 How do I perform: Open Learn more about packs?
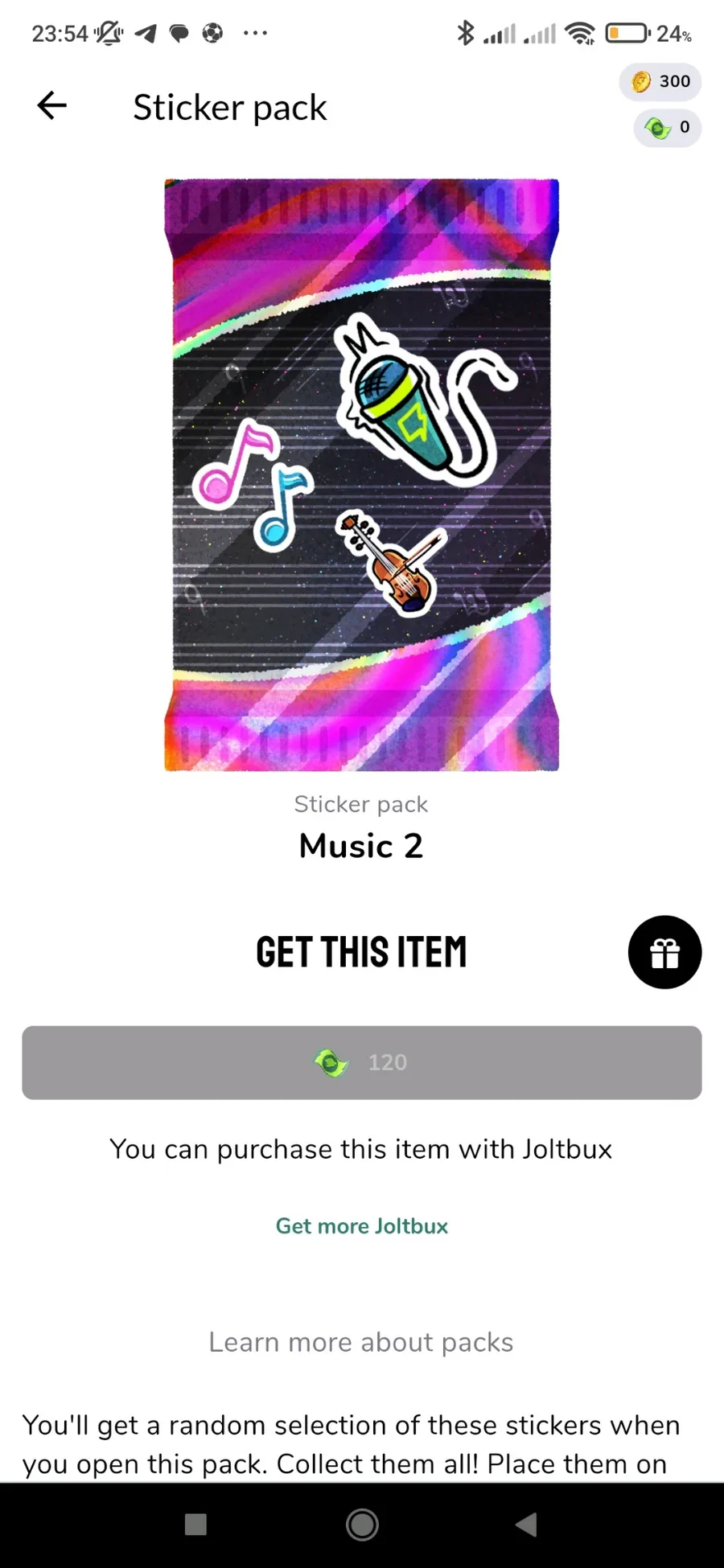pos(361,1342)
